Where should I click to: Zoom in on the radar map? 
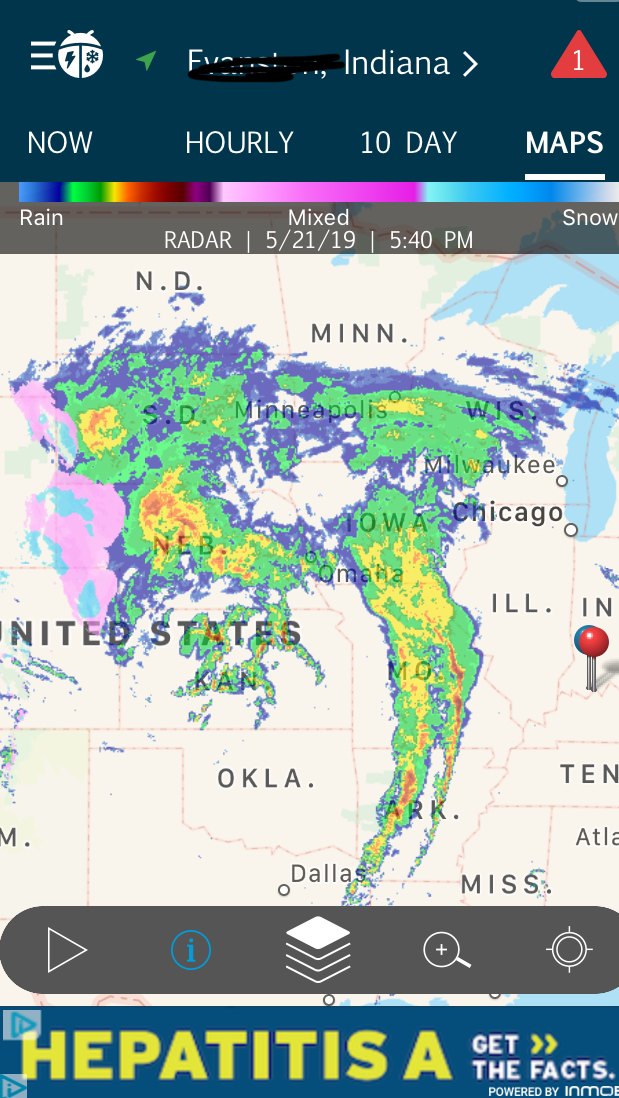445,950
